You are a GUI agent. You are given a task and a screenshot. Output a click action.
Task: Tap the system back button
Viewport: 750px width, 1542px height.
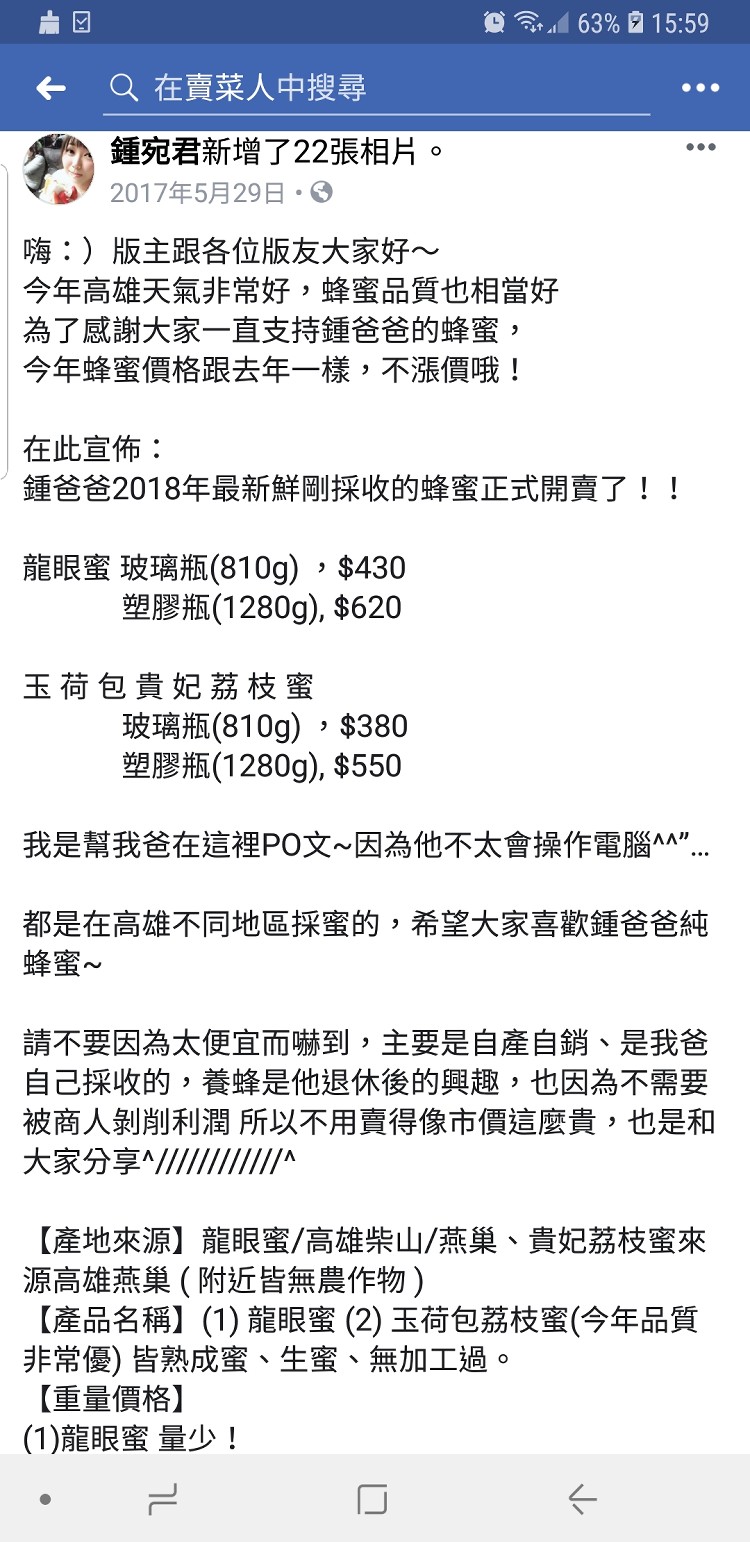click(x=582, y=1499)
